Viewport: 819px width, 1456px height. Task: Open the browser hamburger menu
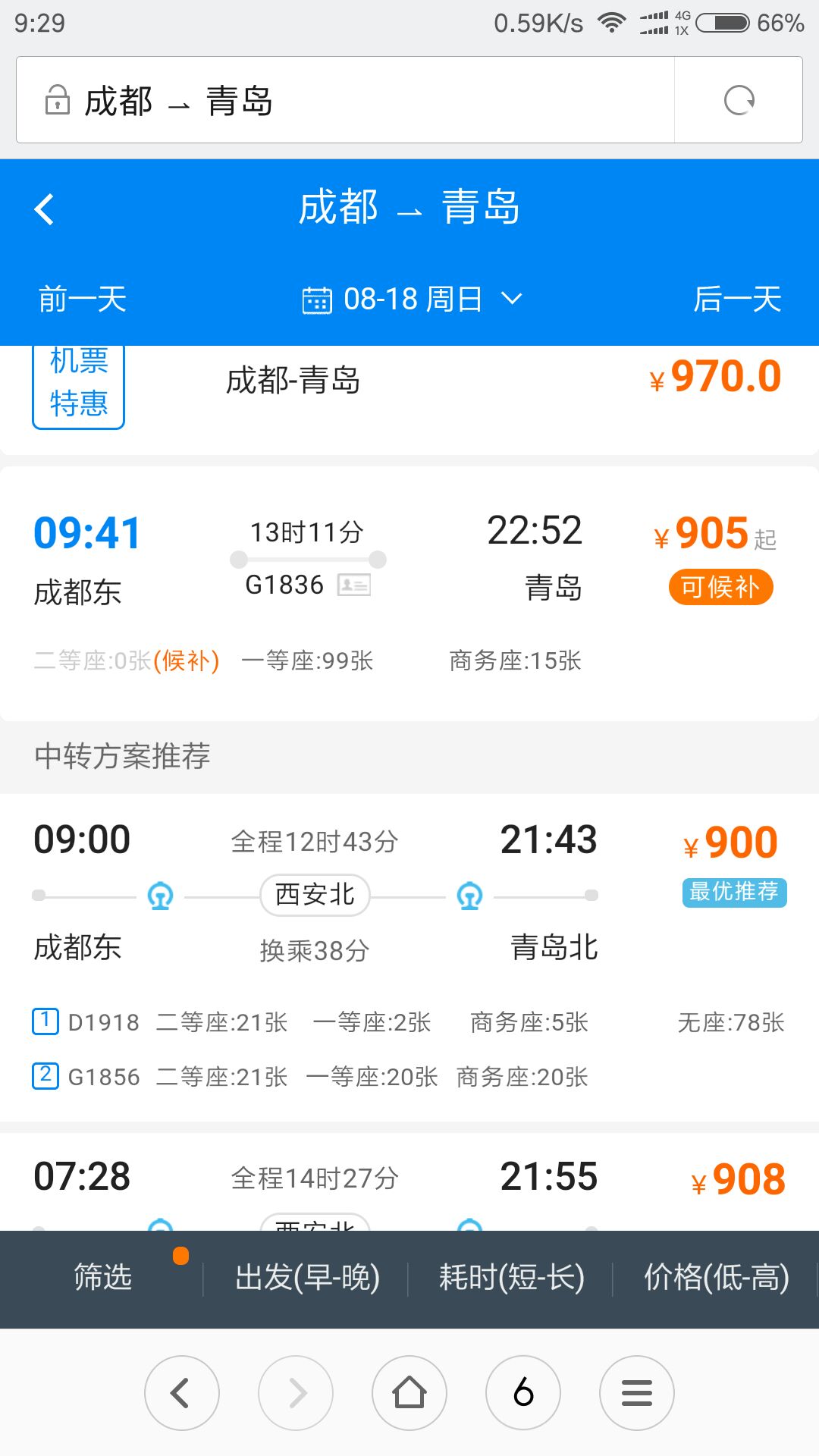tap(637, 1393)
